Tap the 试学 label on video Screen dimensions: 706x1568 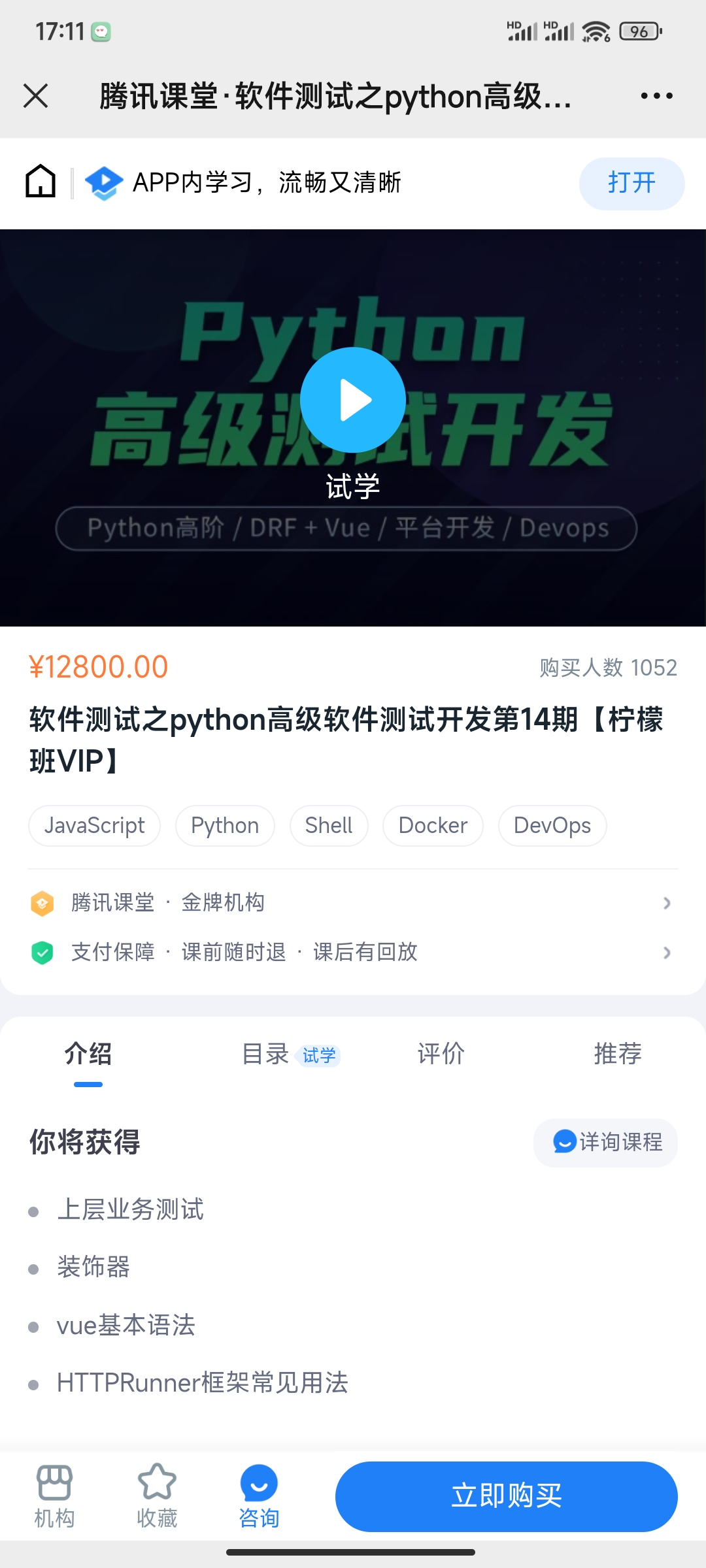[352, 485]
